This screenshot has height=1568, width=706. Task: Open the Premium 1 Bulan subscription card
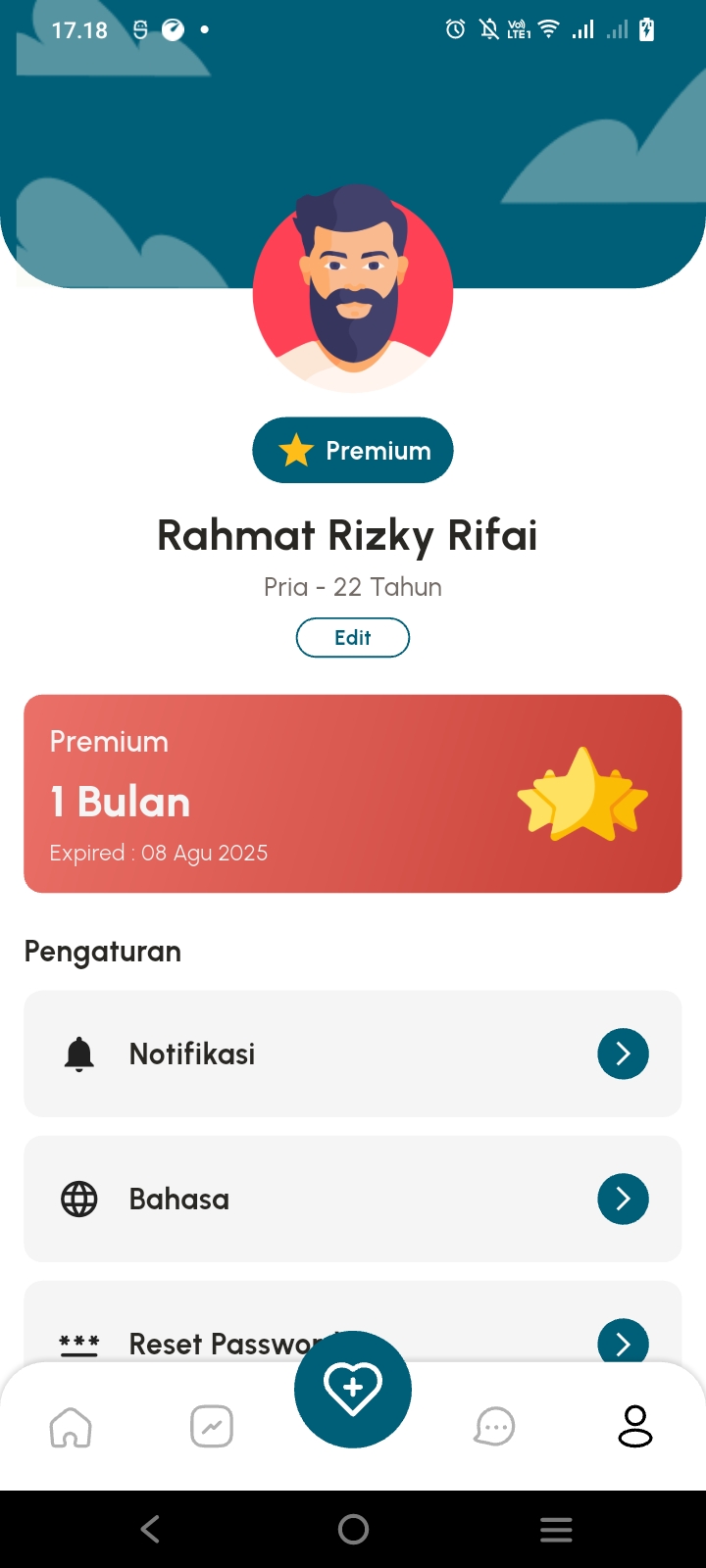(x=353, y=794)
